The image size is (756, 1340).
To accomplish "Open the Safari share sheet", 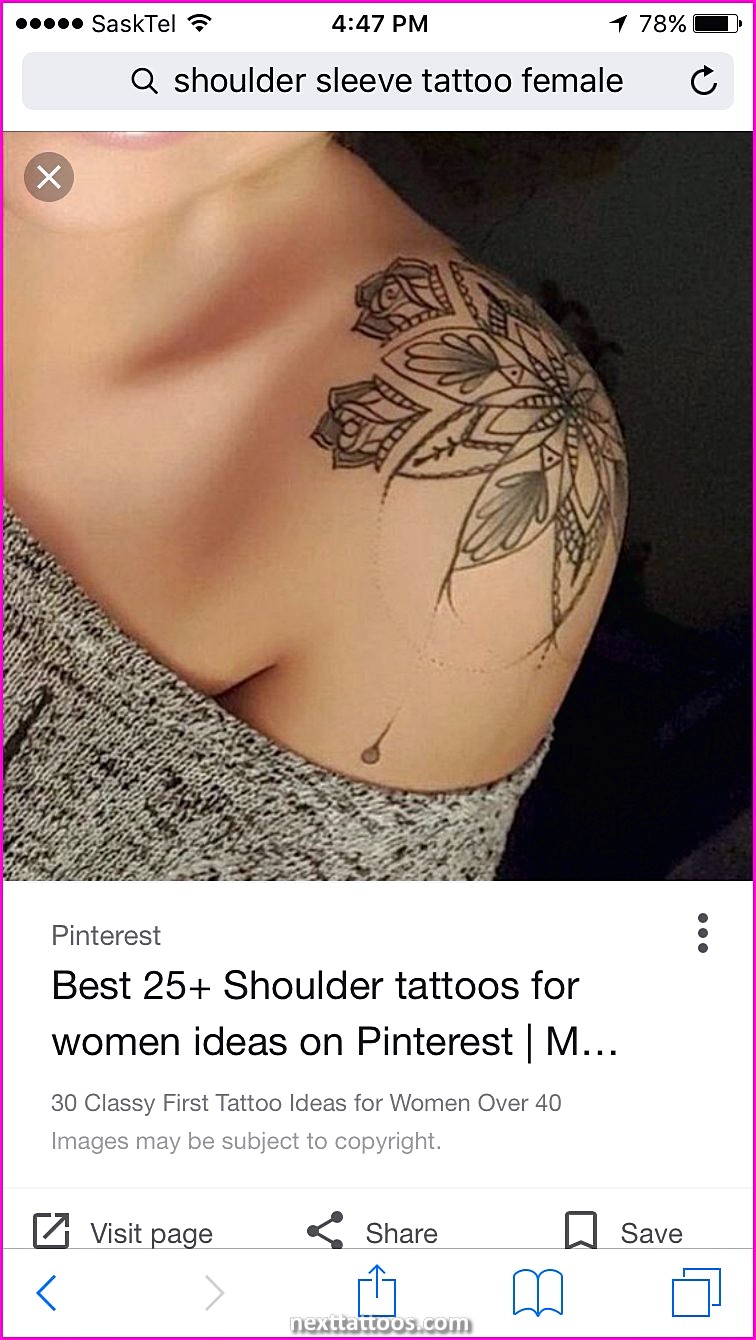I will click(377, 1290).
